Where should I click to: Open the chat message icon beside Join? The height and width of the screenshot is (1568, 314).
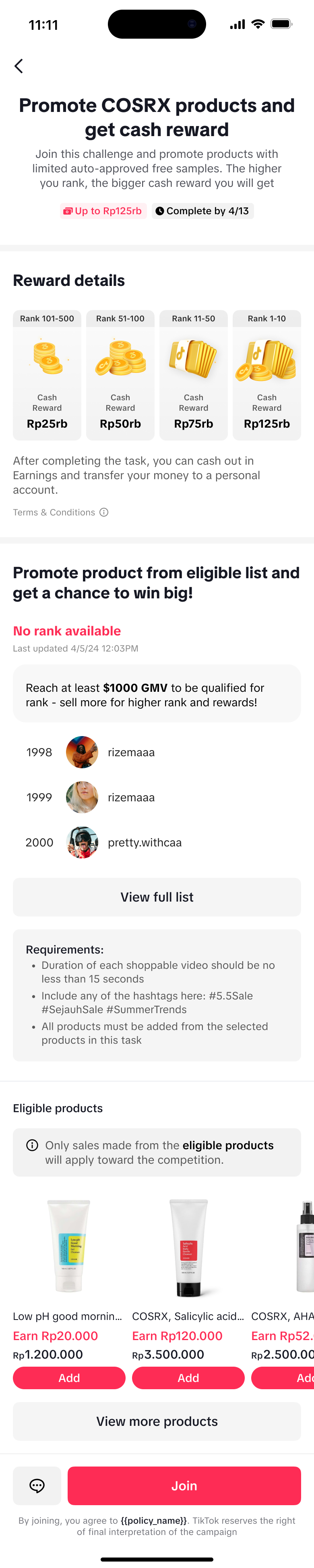click(x=37, y=1486)
